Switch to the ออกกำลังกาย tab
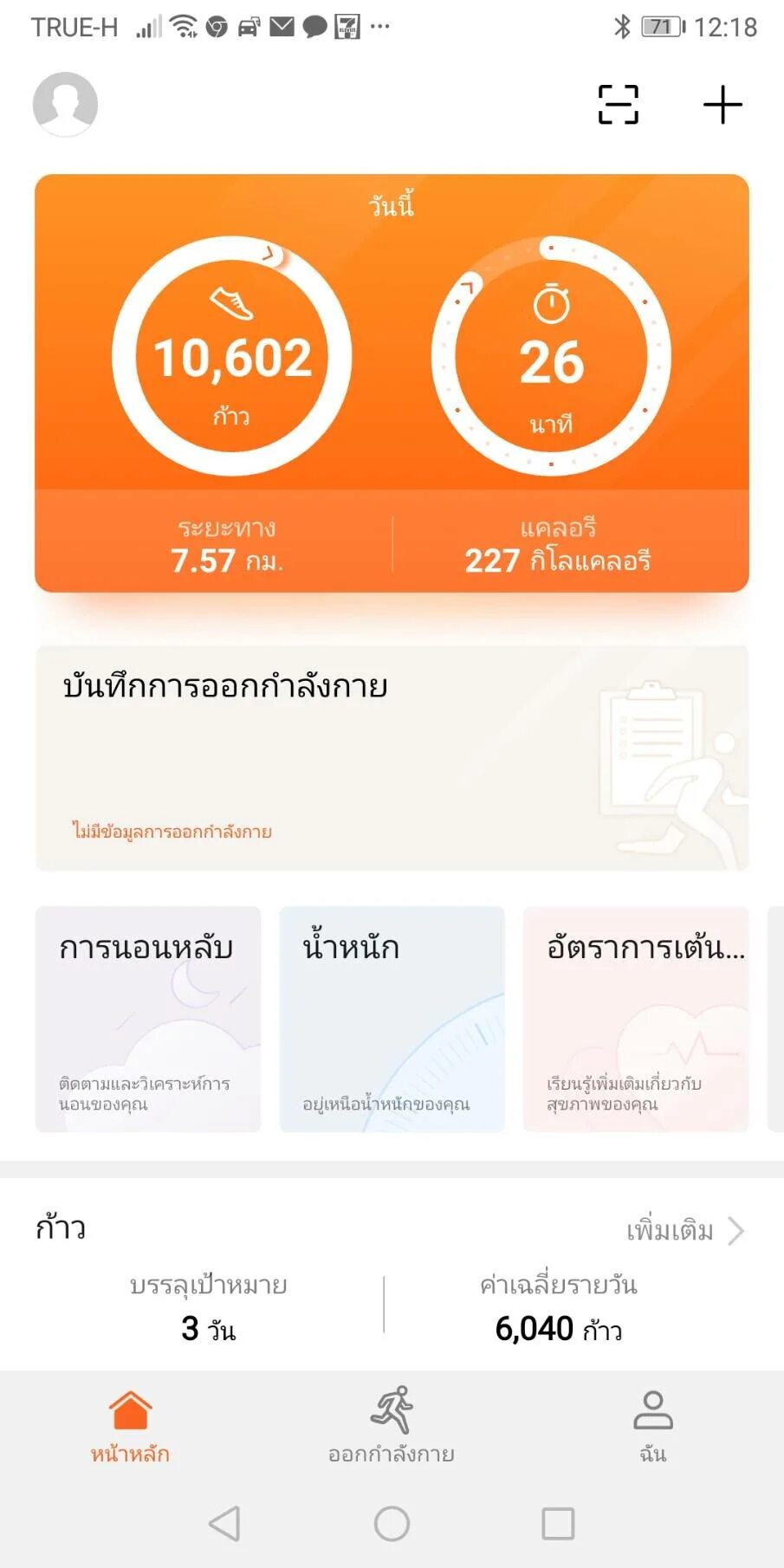 [x=392, y=1425]
